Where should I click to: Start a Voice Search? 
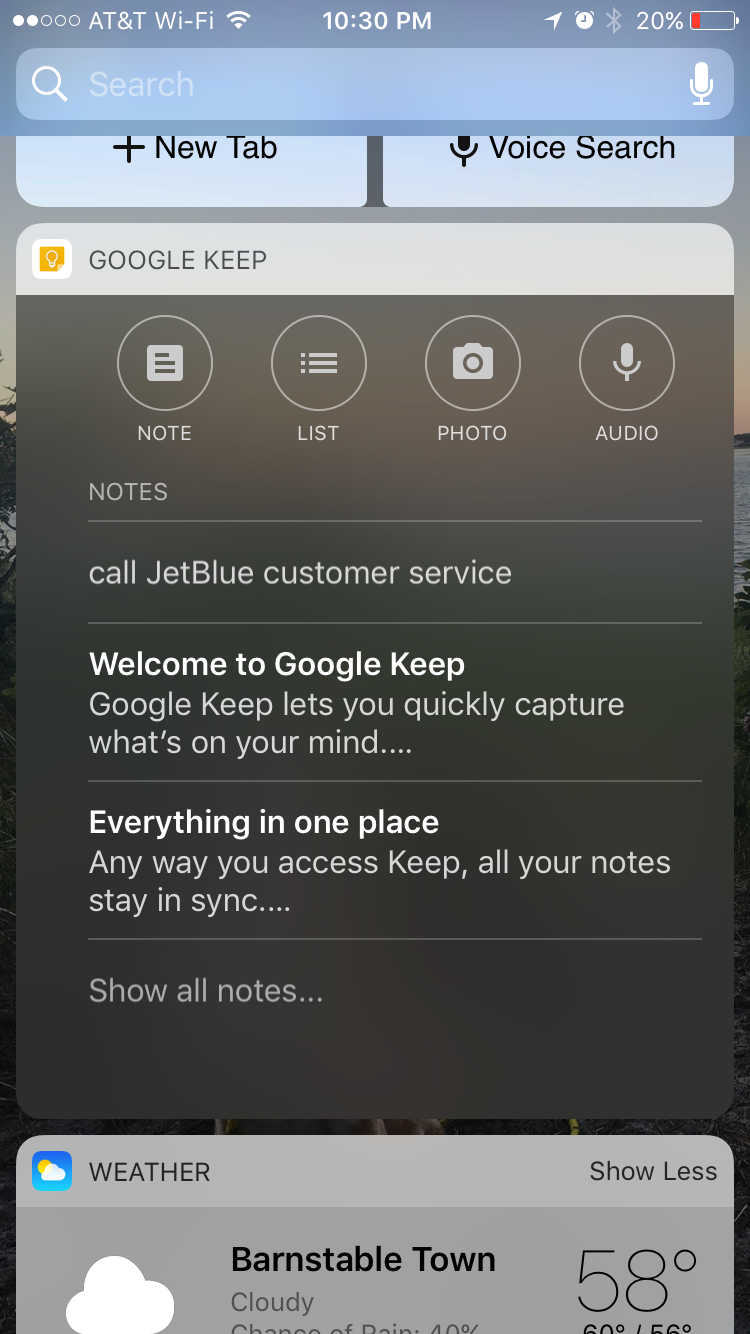pos(561,150)
